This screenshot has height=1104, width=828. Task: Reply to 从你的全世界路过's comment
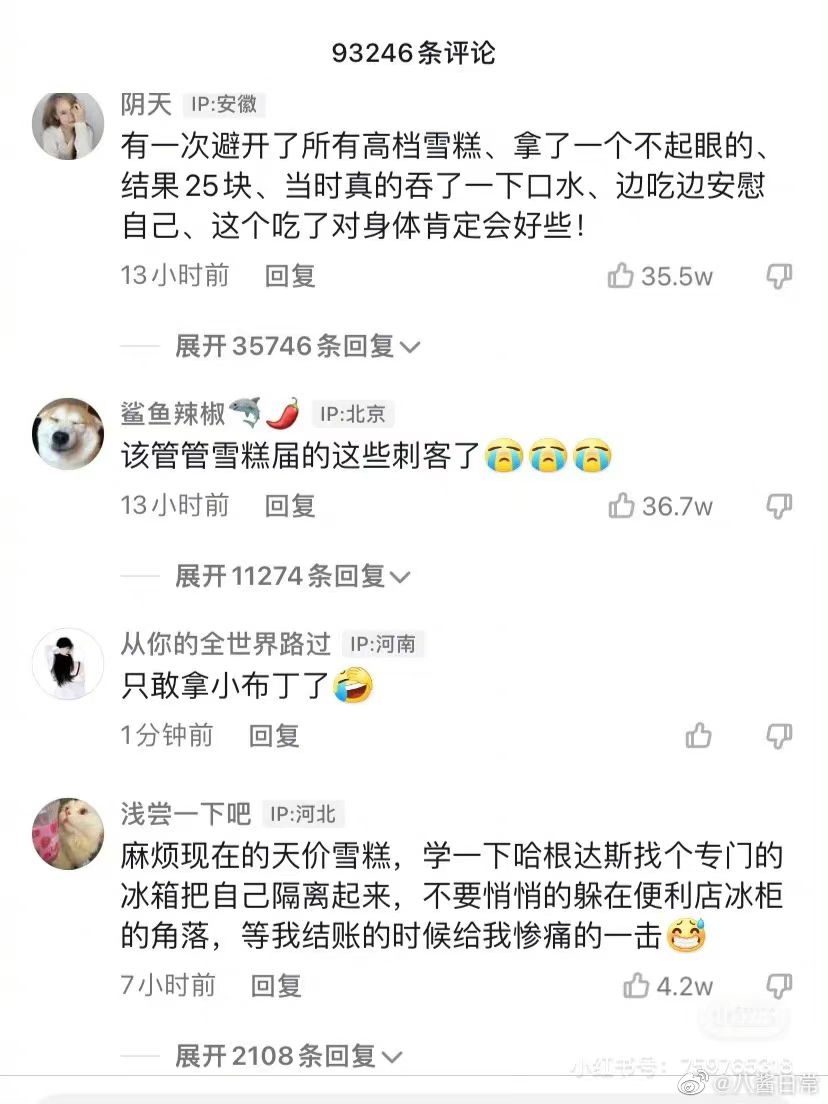tap(274, 736)
